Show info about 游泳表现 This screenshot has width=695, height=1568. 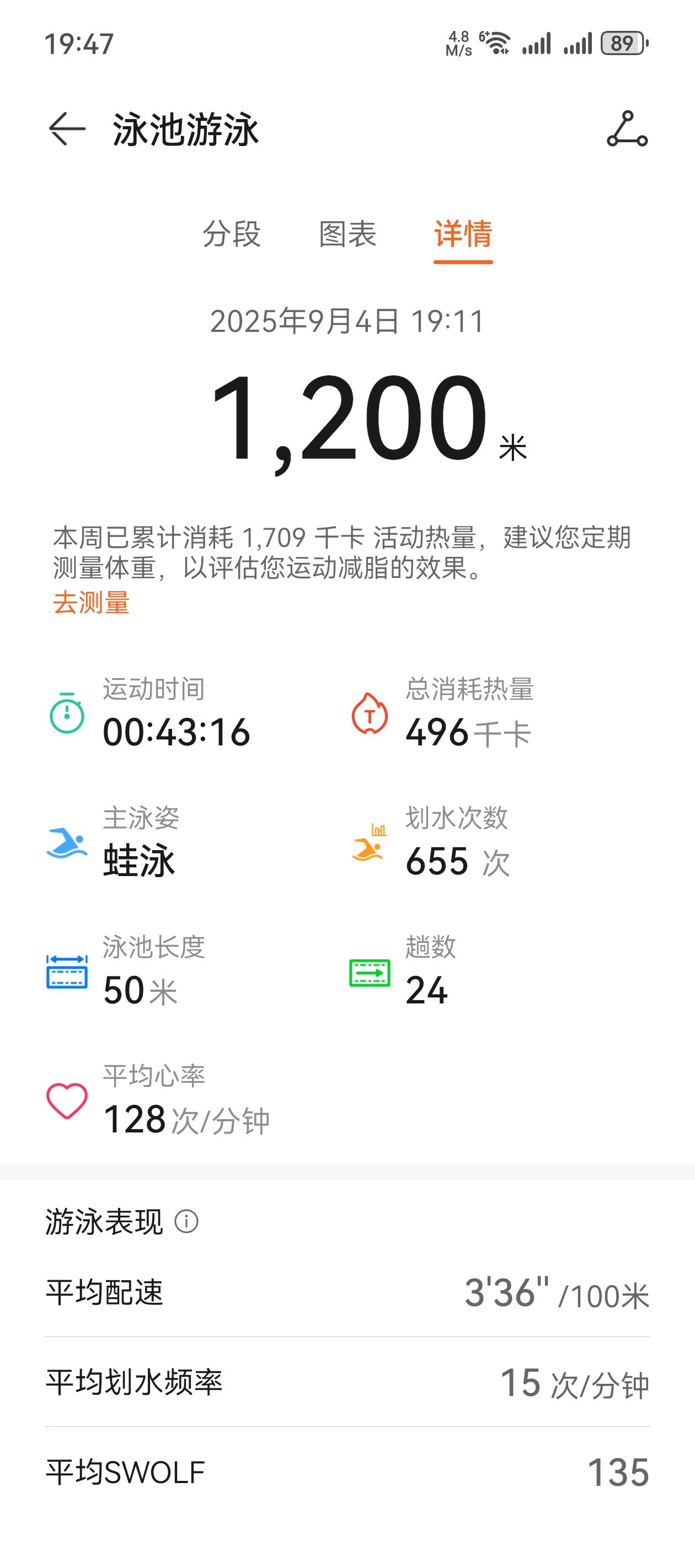click(x=186, y=1221)
